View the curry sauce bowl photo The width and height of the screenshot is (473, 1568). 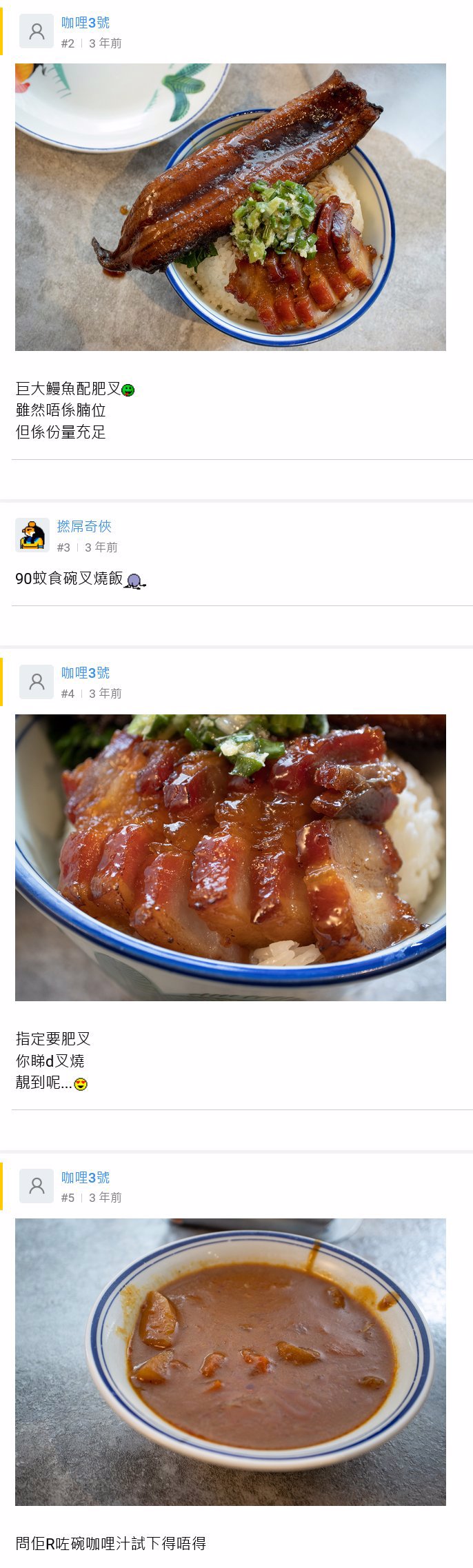click(x=230, y=1362)
